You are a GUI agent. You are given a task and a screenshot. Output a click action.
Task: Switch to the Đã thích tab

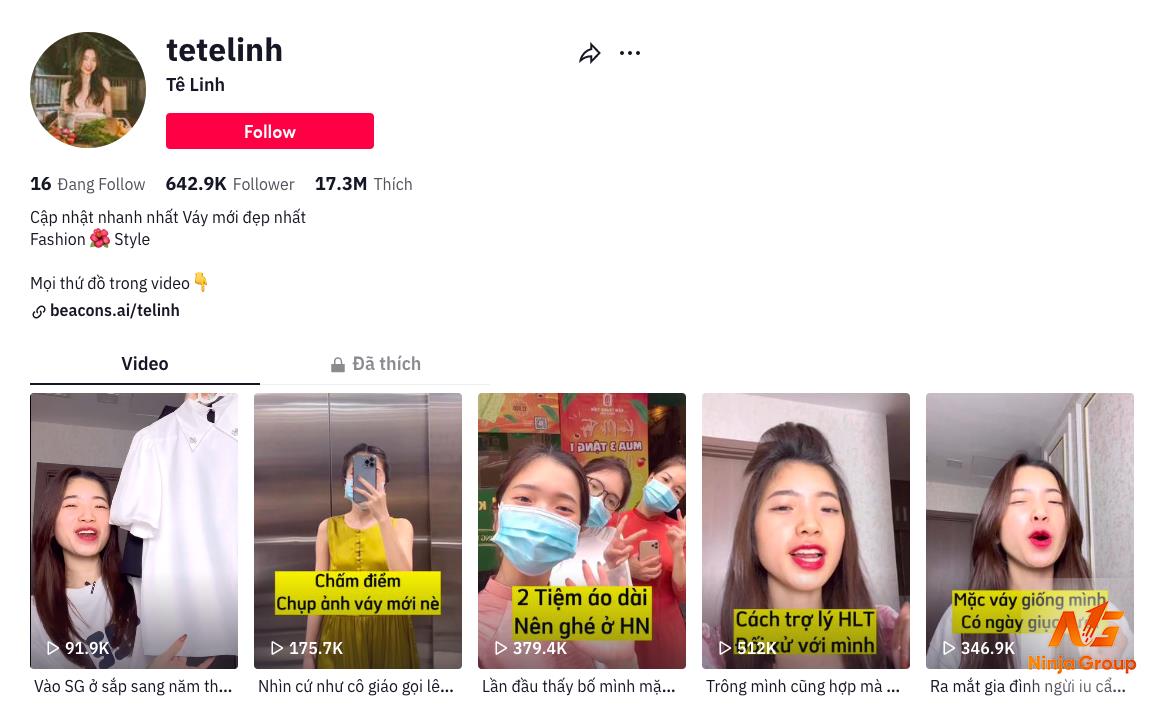click(376, 364)
